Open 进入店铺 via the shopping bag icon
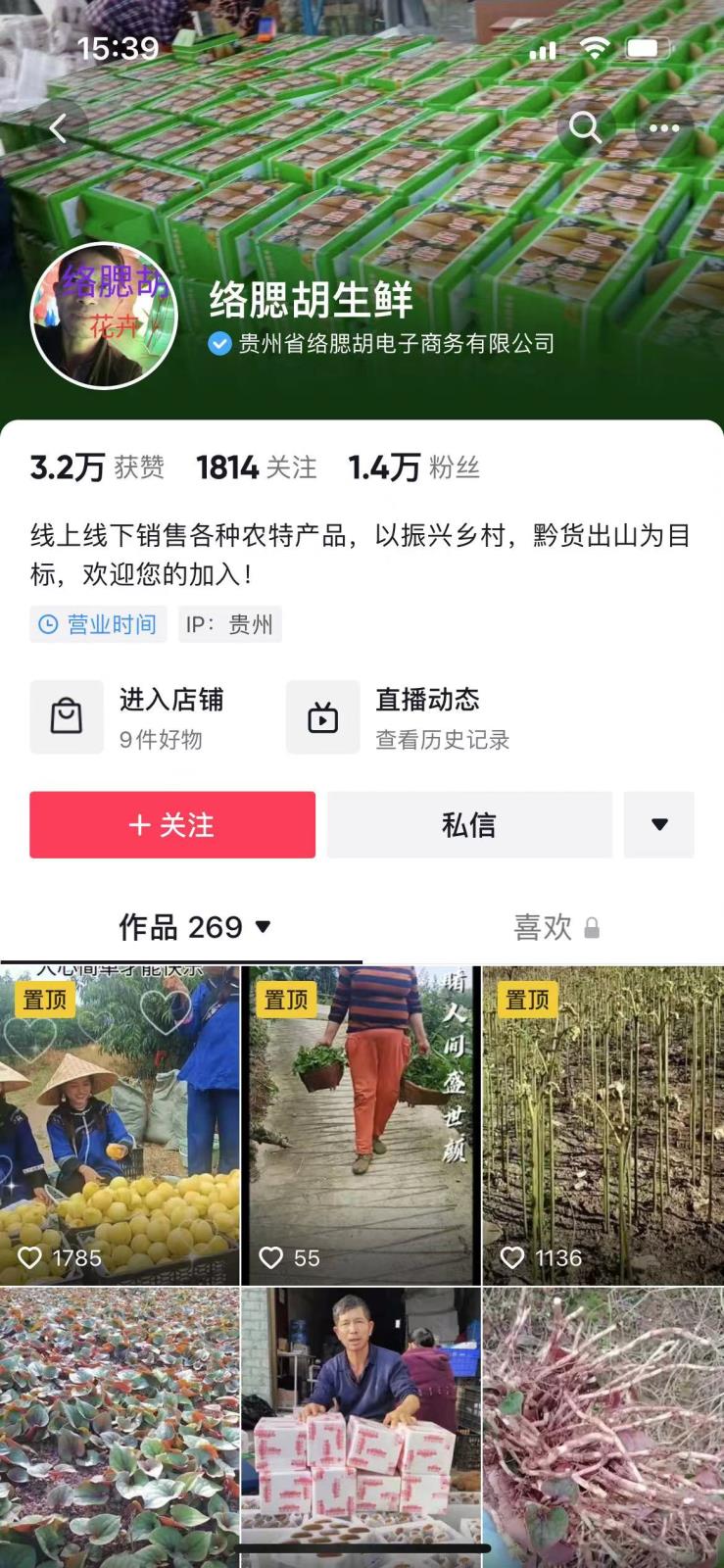This screenshot has height=1568, width=724. 67,716
